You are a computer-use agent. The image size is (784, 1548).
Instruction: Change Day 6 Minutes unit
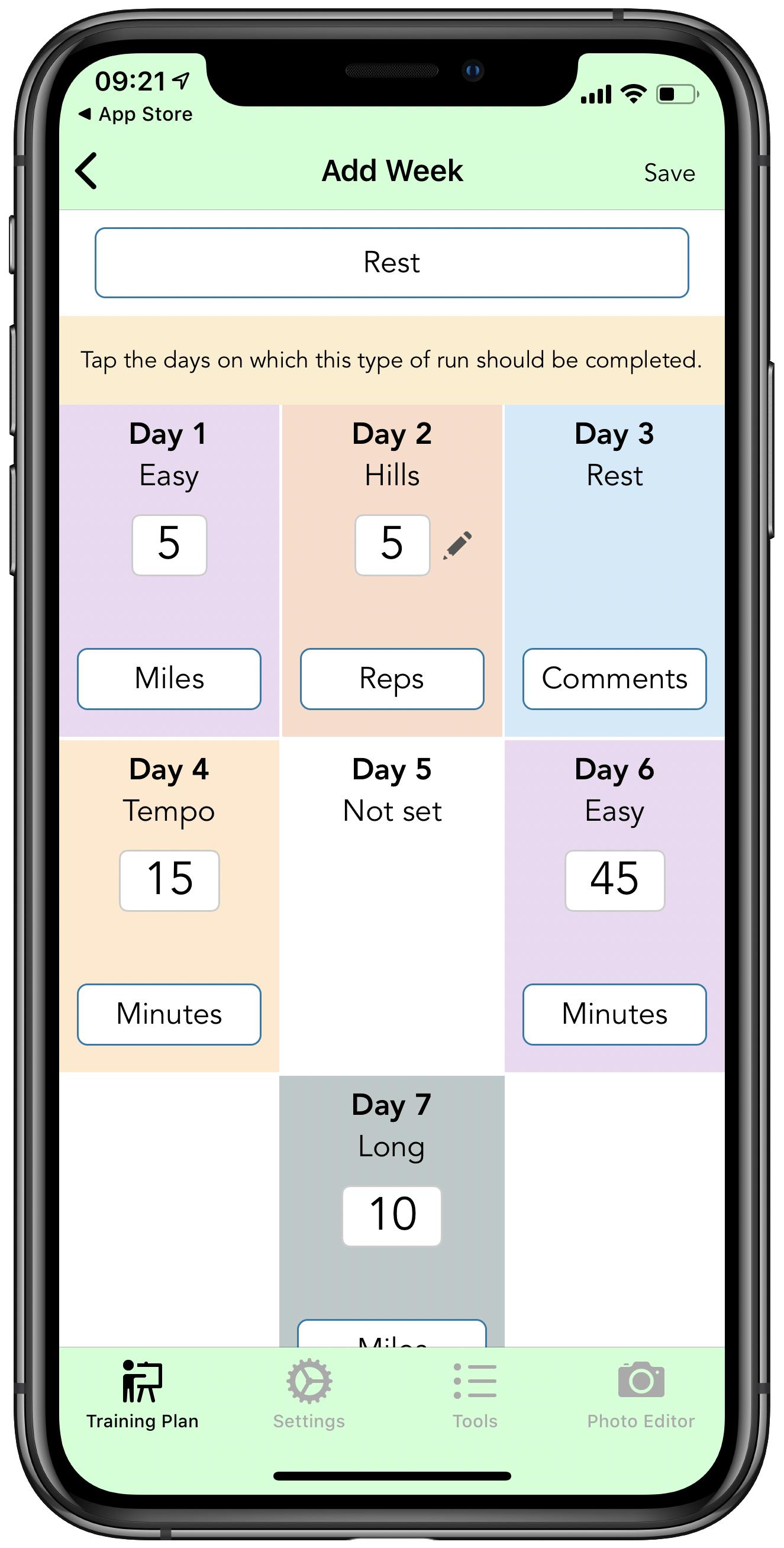pyautogui.click(x=615, y=1014)
